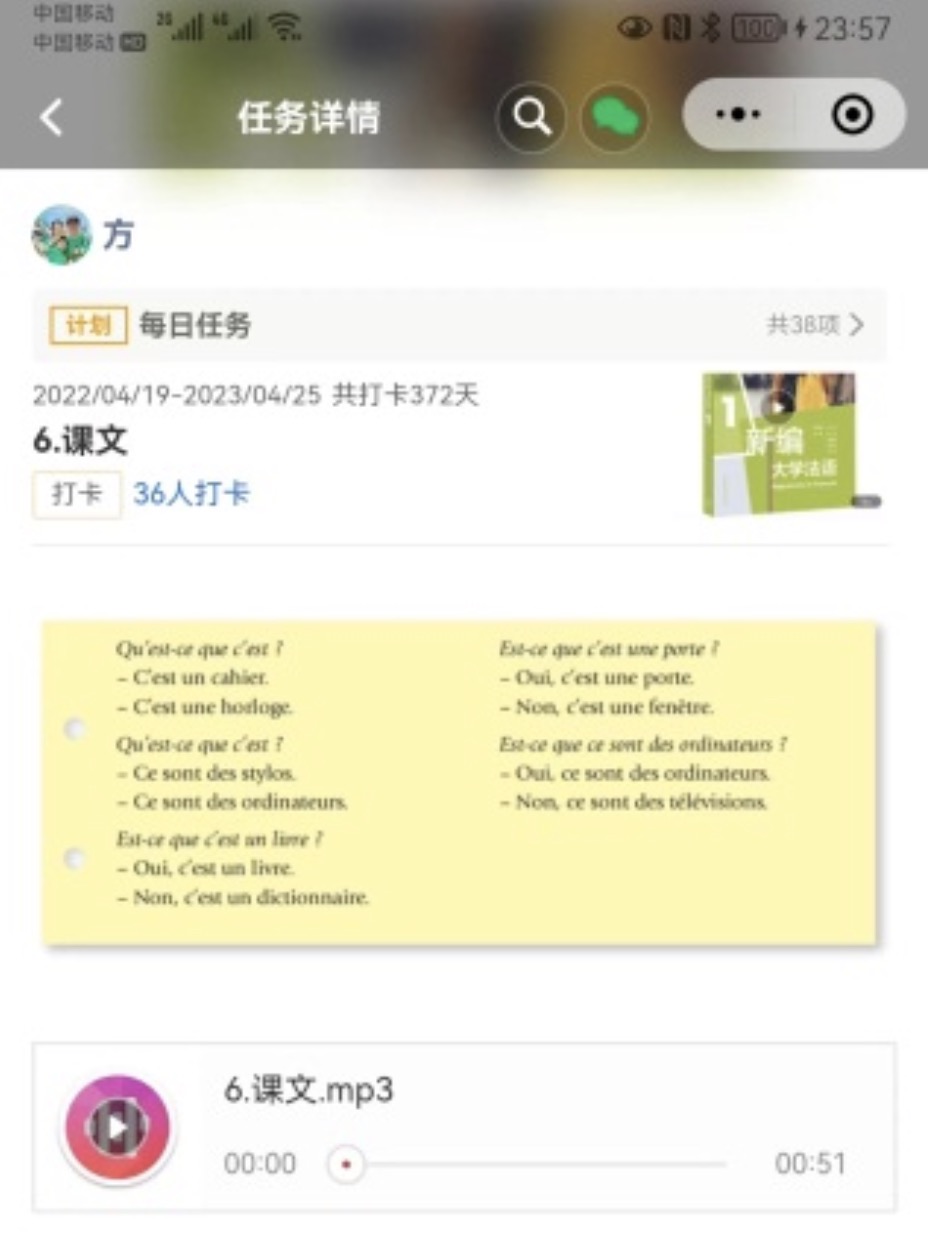View the 36人打卡 list

click(x=191, y=494)
